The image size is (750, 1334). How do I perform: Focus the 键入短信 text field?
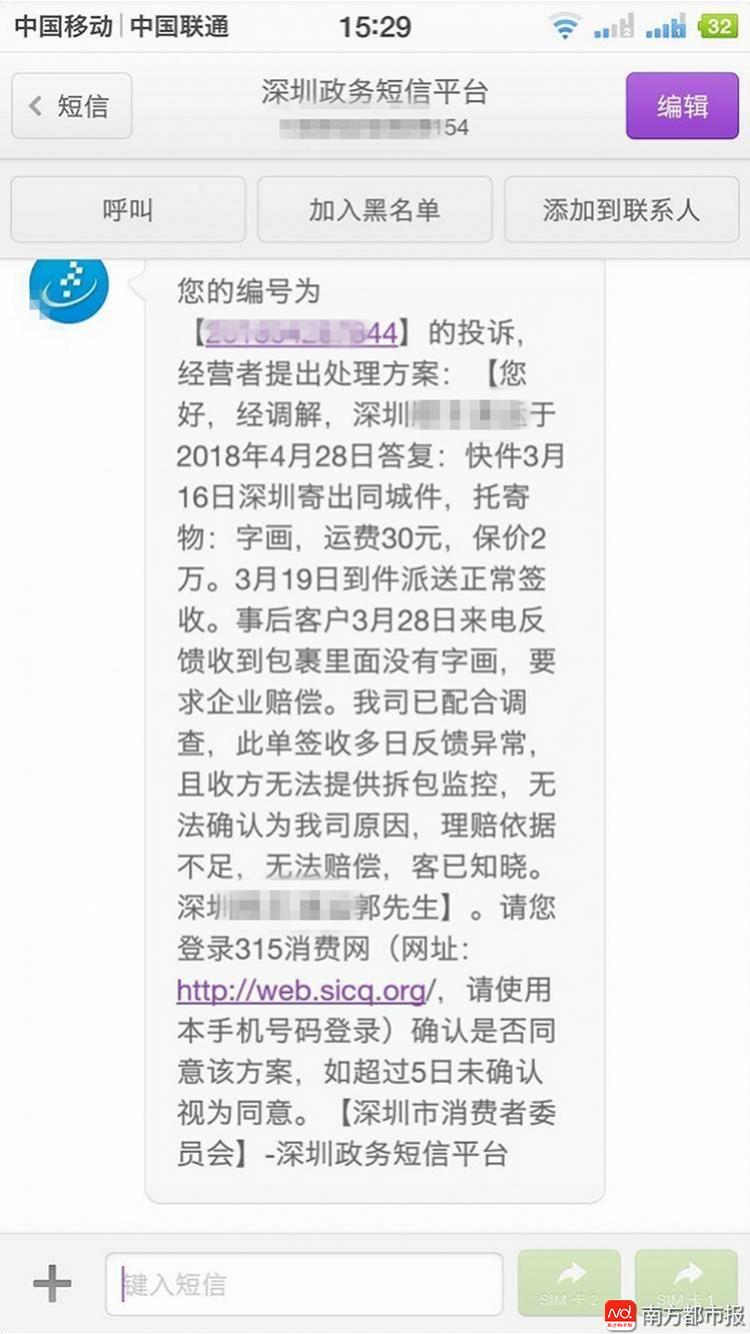click(304, 1284)
